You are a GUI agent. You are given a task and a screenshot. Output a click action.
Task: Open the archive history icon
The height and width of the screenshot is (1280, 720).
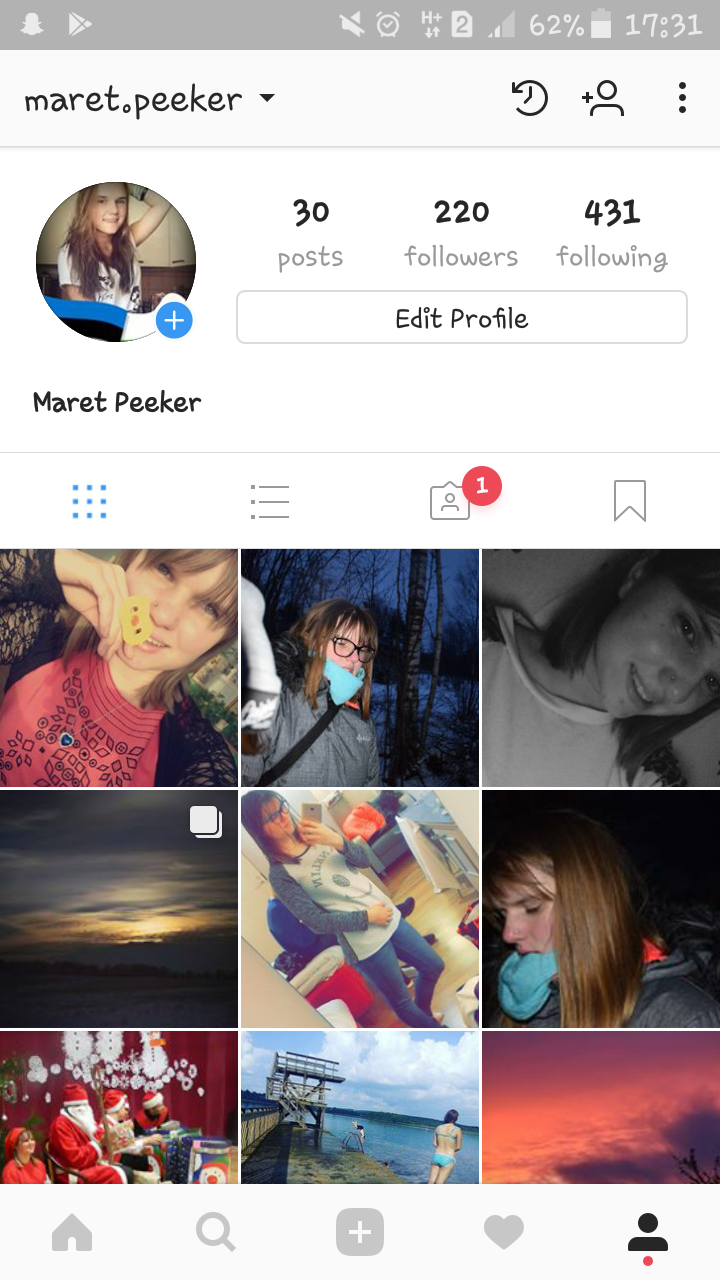coord(530,98)
